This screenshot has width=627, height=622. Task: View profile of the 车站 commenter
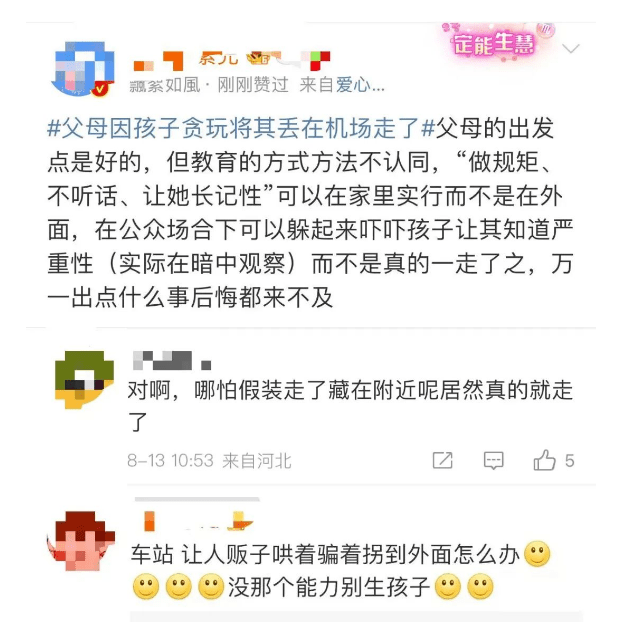[81, 541]
